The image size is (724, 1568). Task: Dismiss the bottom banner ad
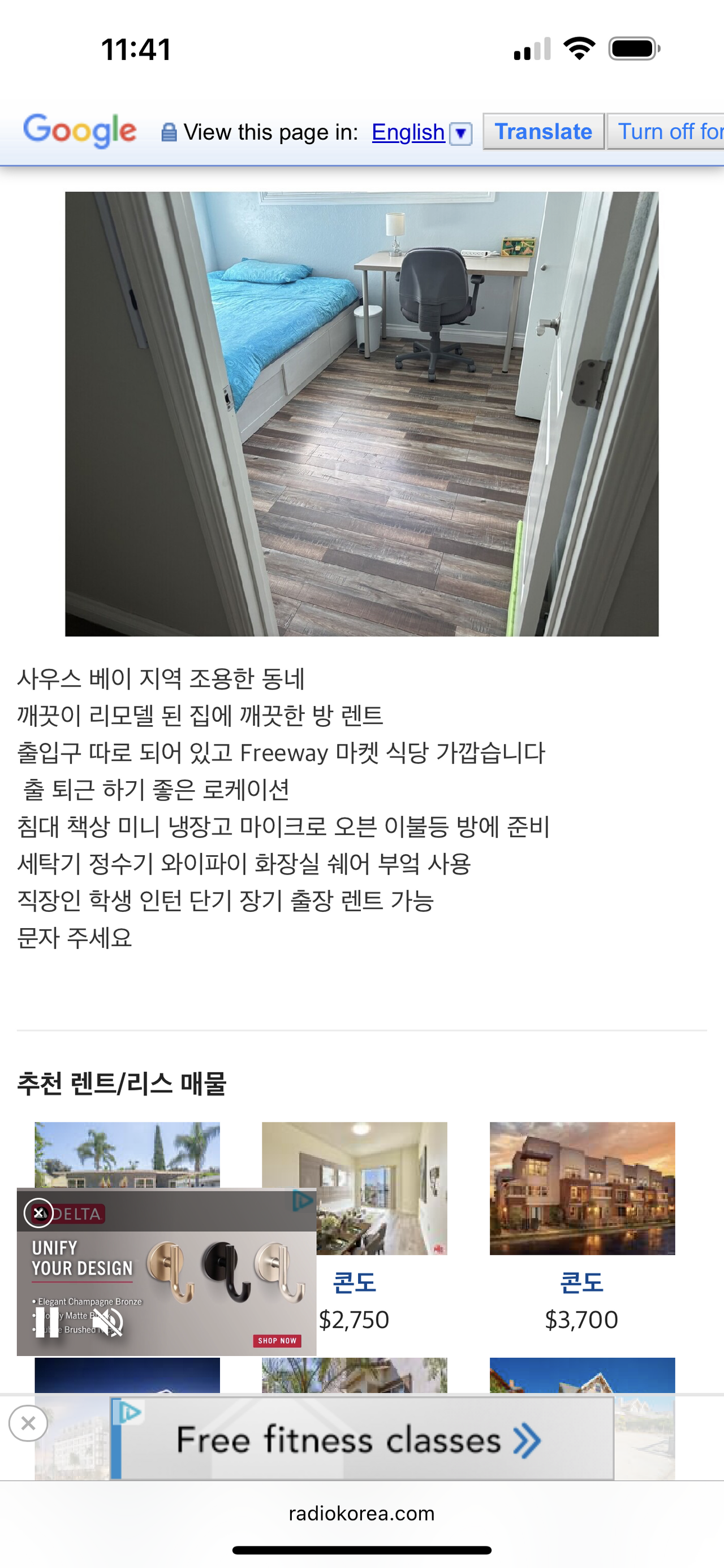tap(28, 1423)
